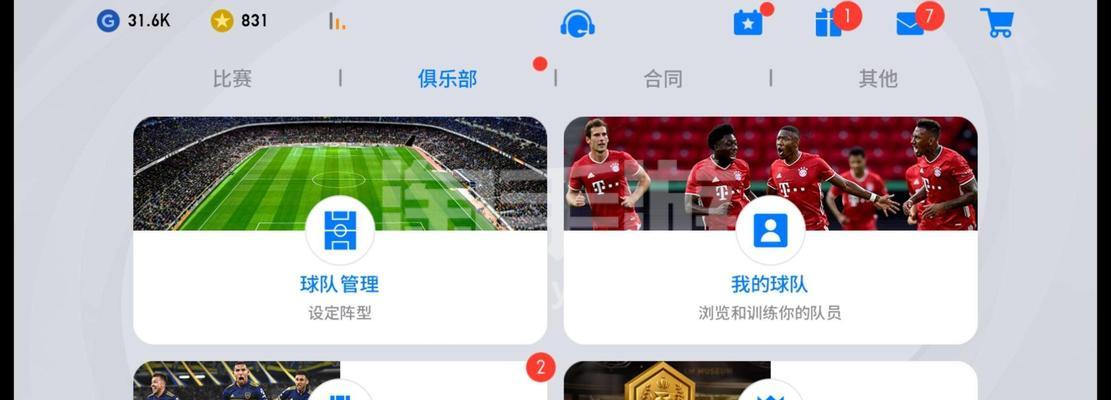Image resolution: width=1111 pixels, height=400 pixels.
Task: Open the 球队管理 card
Action: (x=340, y=231)
